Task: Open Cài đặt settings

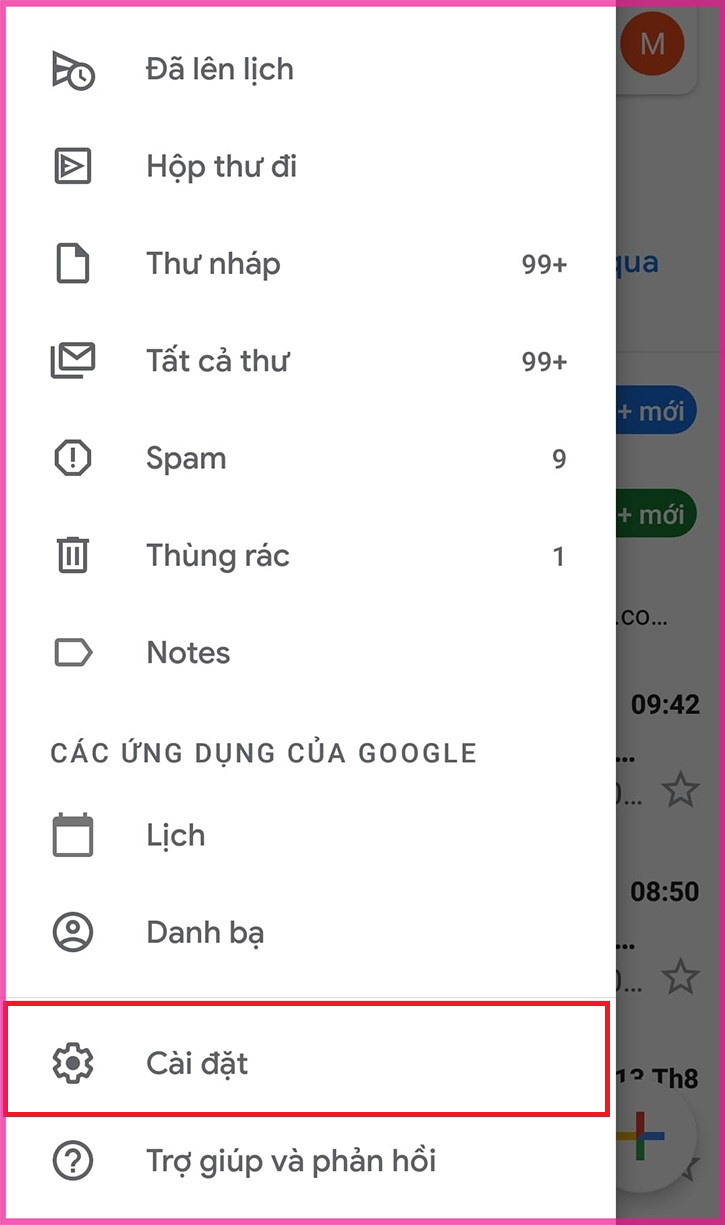Action: tap(308, 1062)
